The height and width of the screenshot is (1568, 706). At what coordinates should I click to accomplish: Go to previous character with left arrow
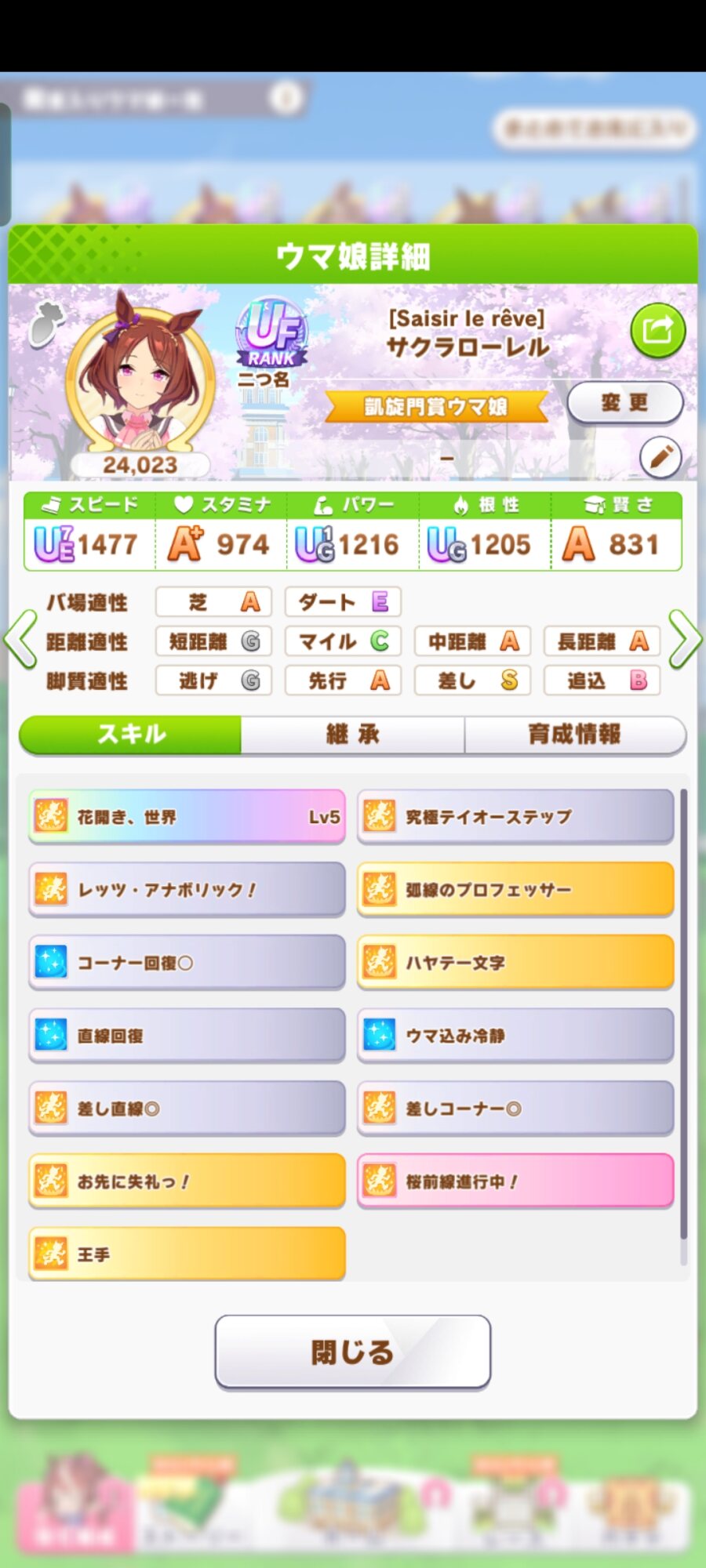(21, 640)
